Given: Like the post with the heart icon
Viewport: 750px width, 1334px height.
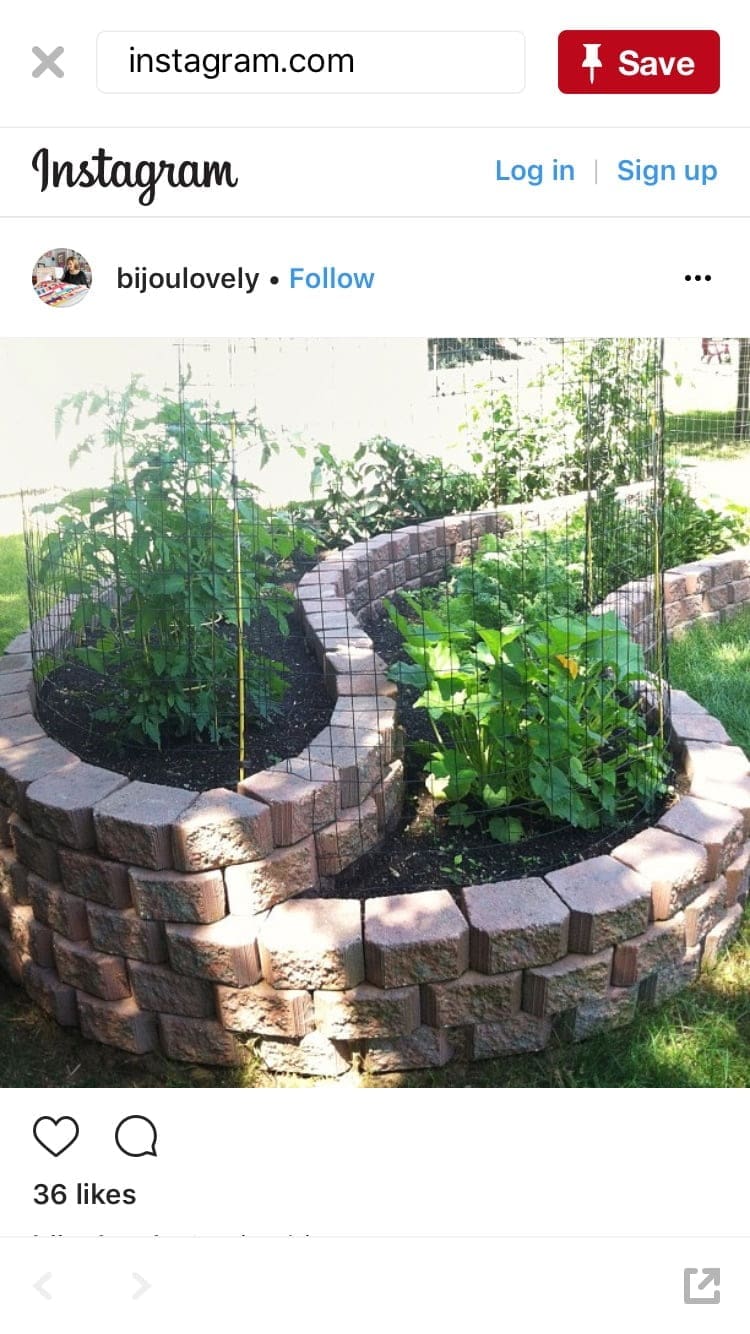Looking at the screenshot, I should click(x=56, y=1137).
